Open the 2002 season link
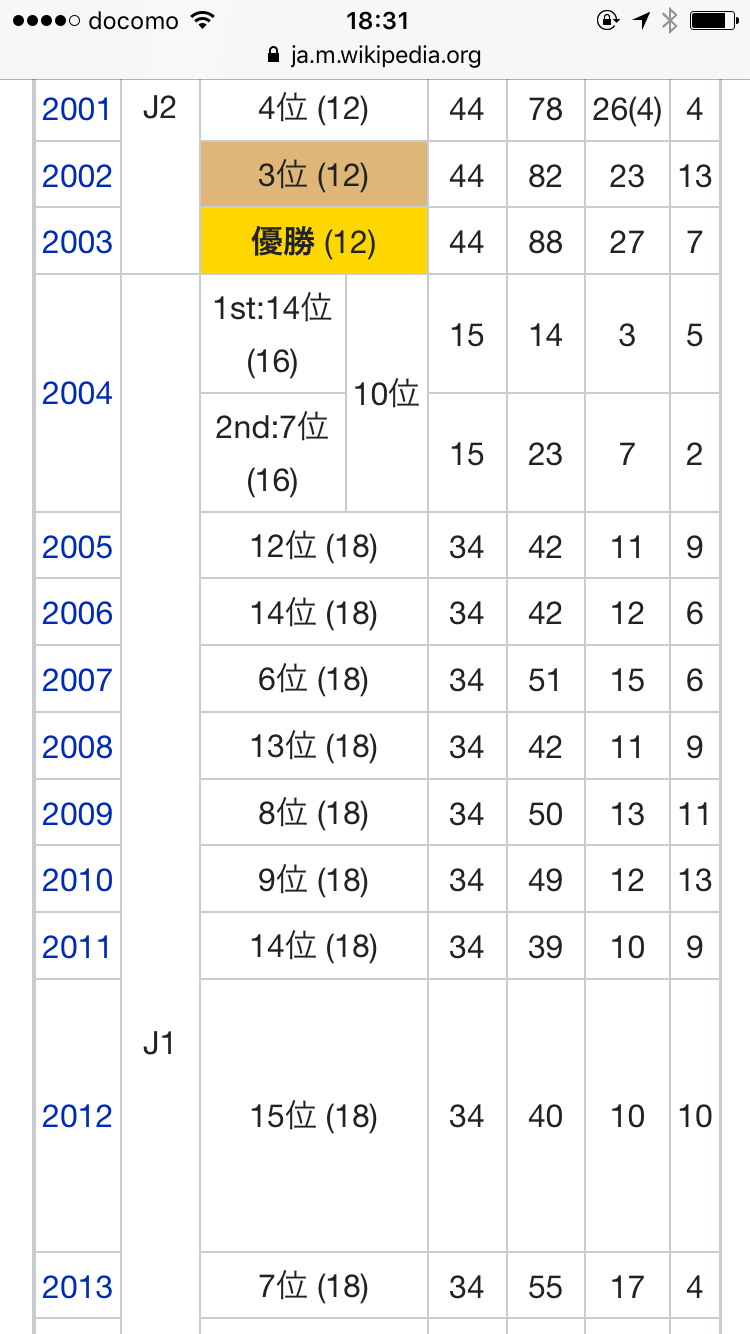 pyautogui.click(x=77, y=176)
